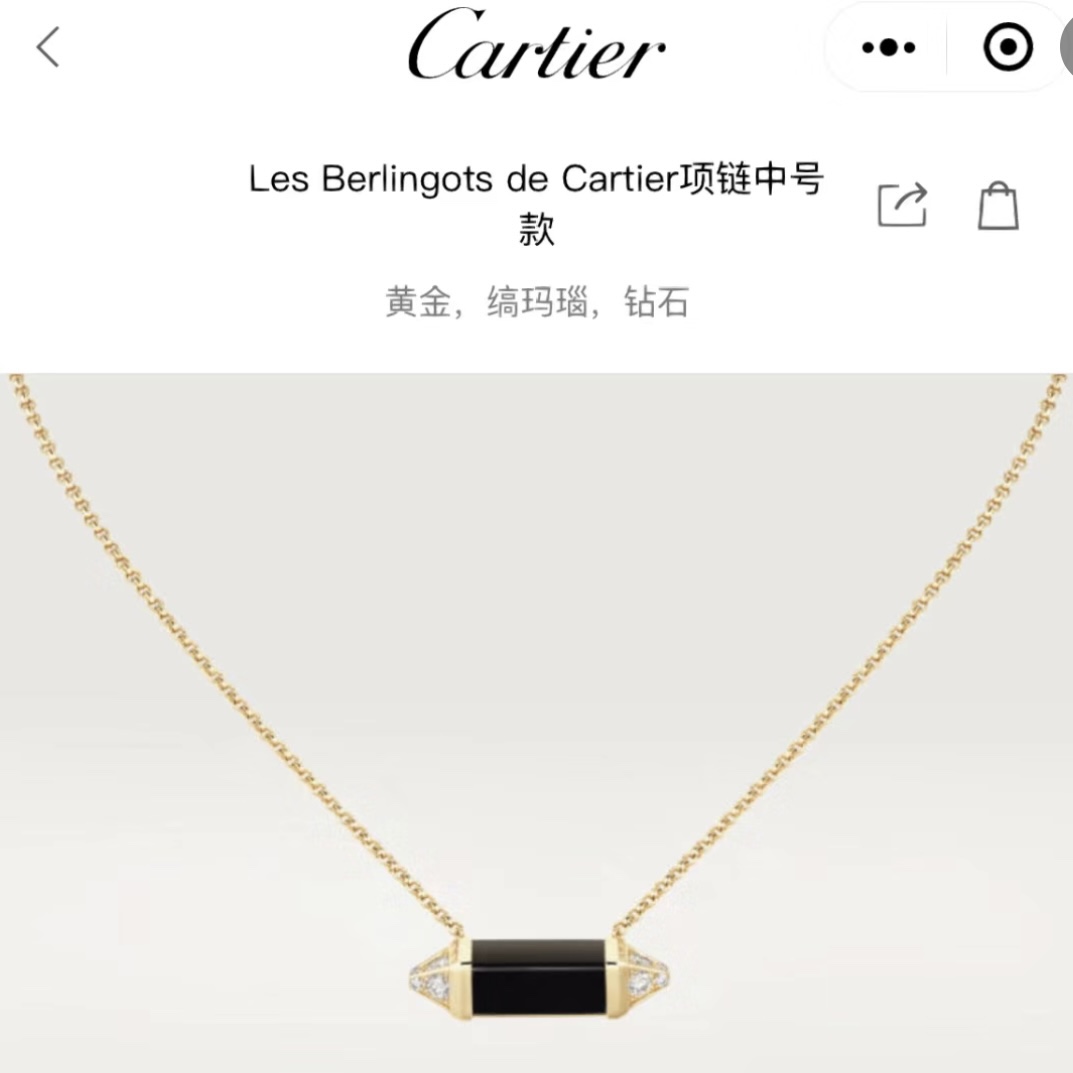This screenshot has height=1073, width=1073.
Task: Go back with the top-left arrow
Action: tap(48, 47)
